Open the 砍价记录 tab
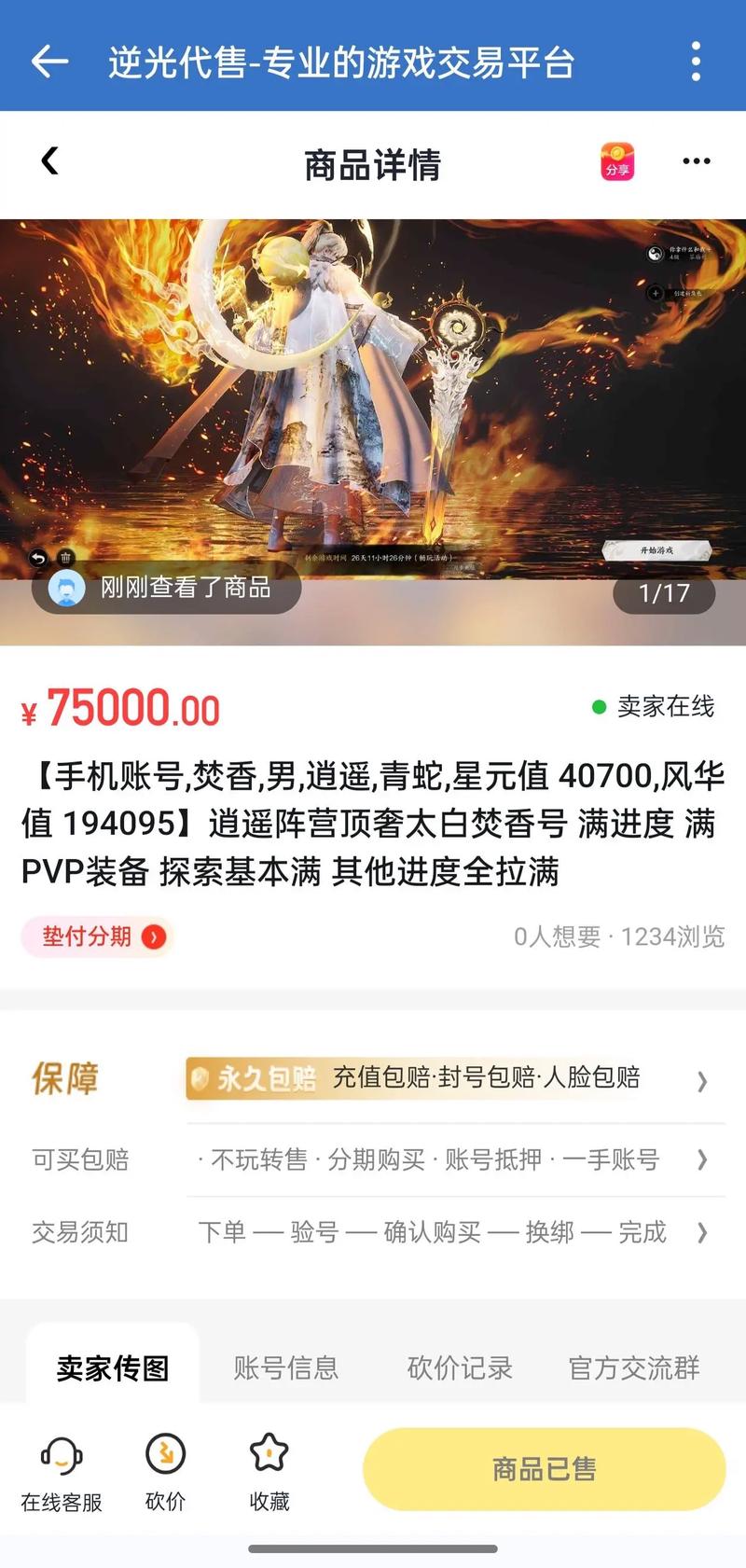This screenshot has width=746, height=1568. click(x=459, y=1368)
